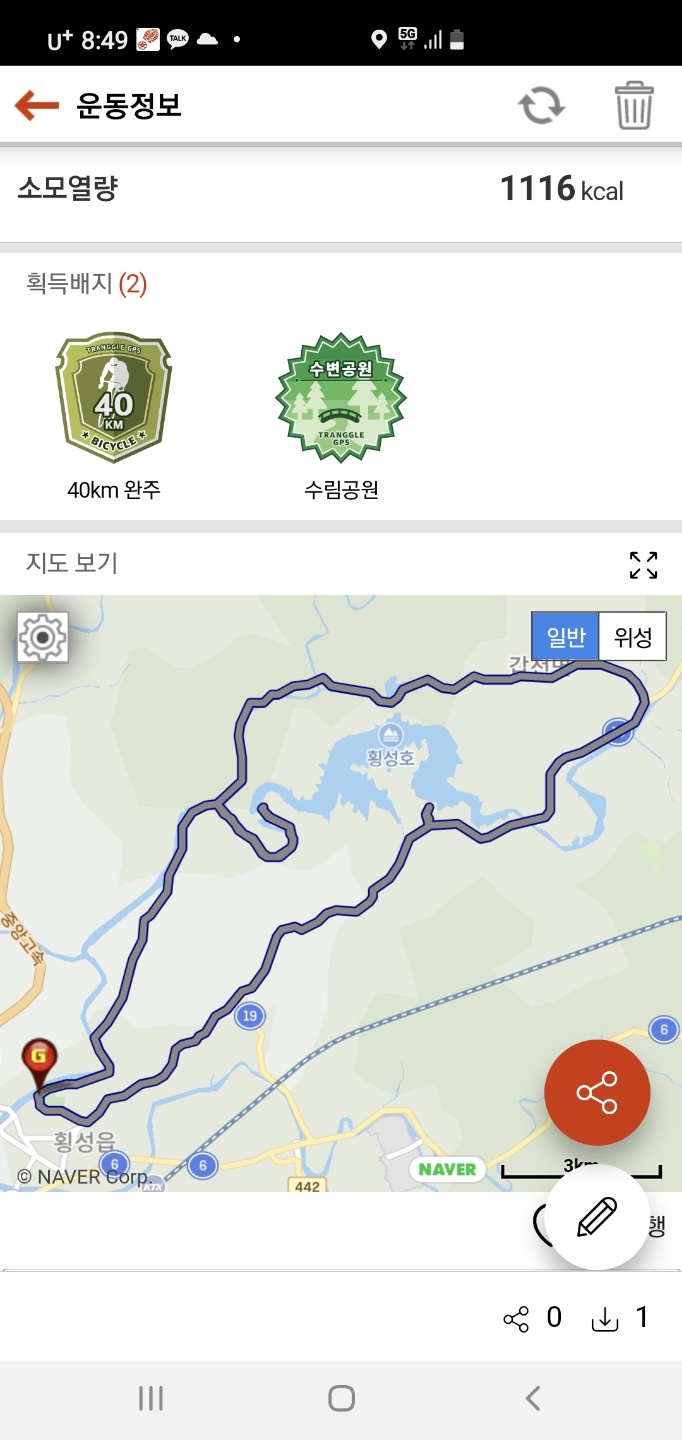Tap the red share floating button

click(x=597, y=1092)
